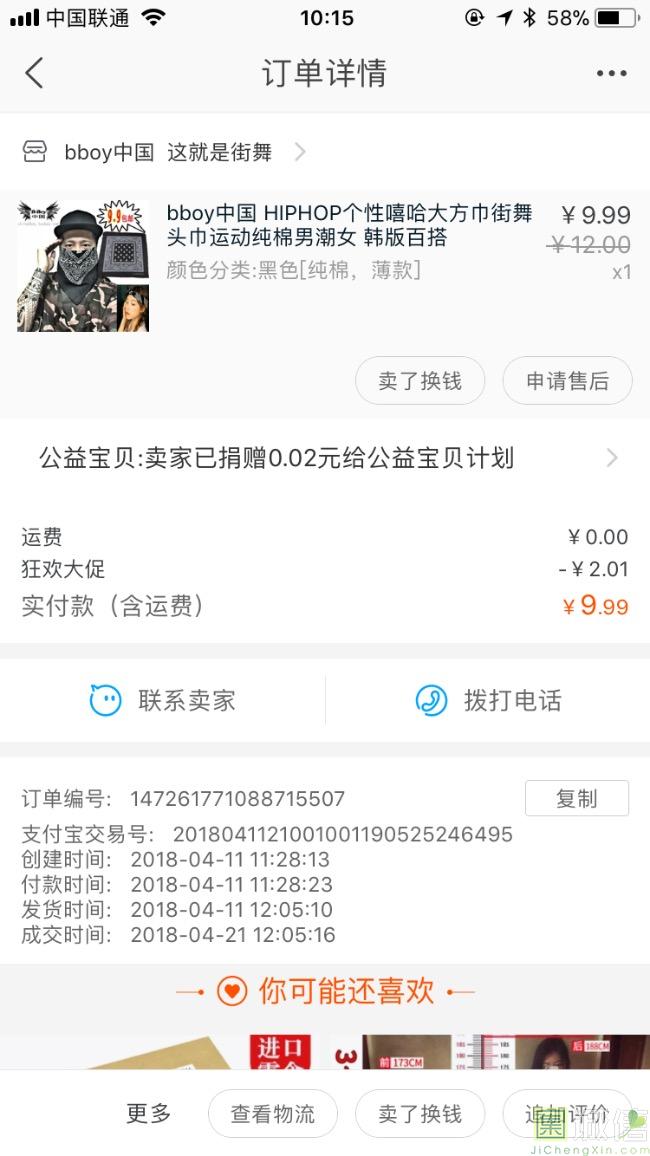This screenshot has width=650, height=1156.
Task: Tap 联系卖家 to message the seller
Action: point(163,701)
